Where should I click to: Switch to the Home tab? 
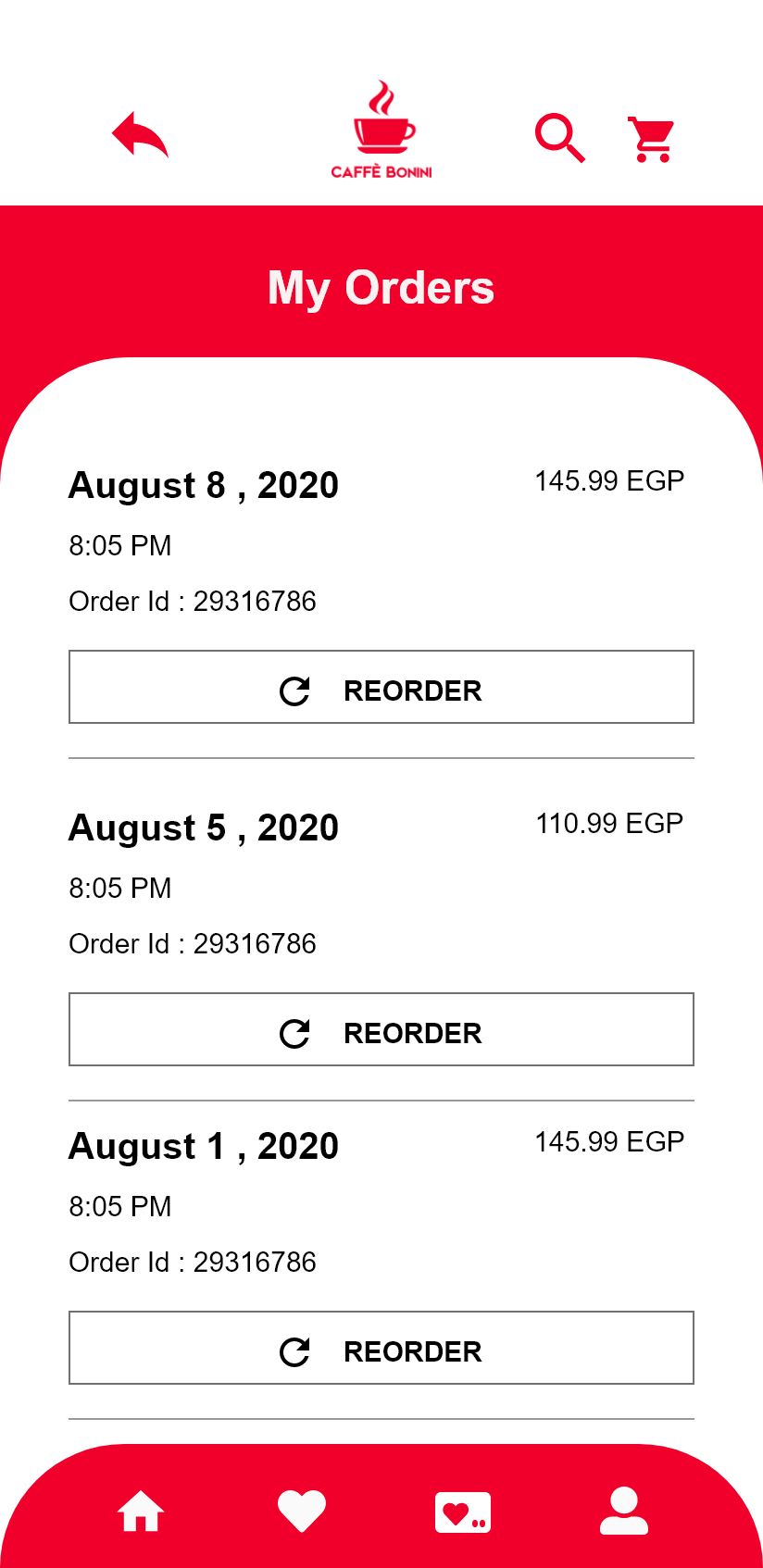pos(141,1511)
